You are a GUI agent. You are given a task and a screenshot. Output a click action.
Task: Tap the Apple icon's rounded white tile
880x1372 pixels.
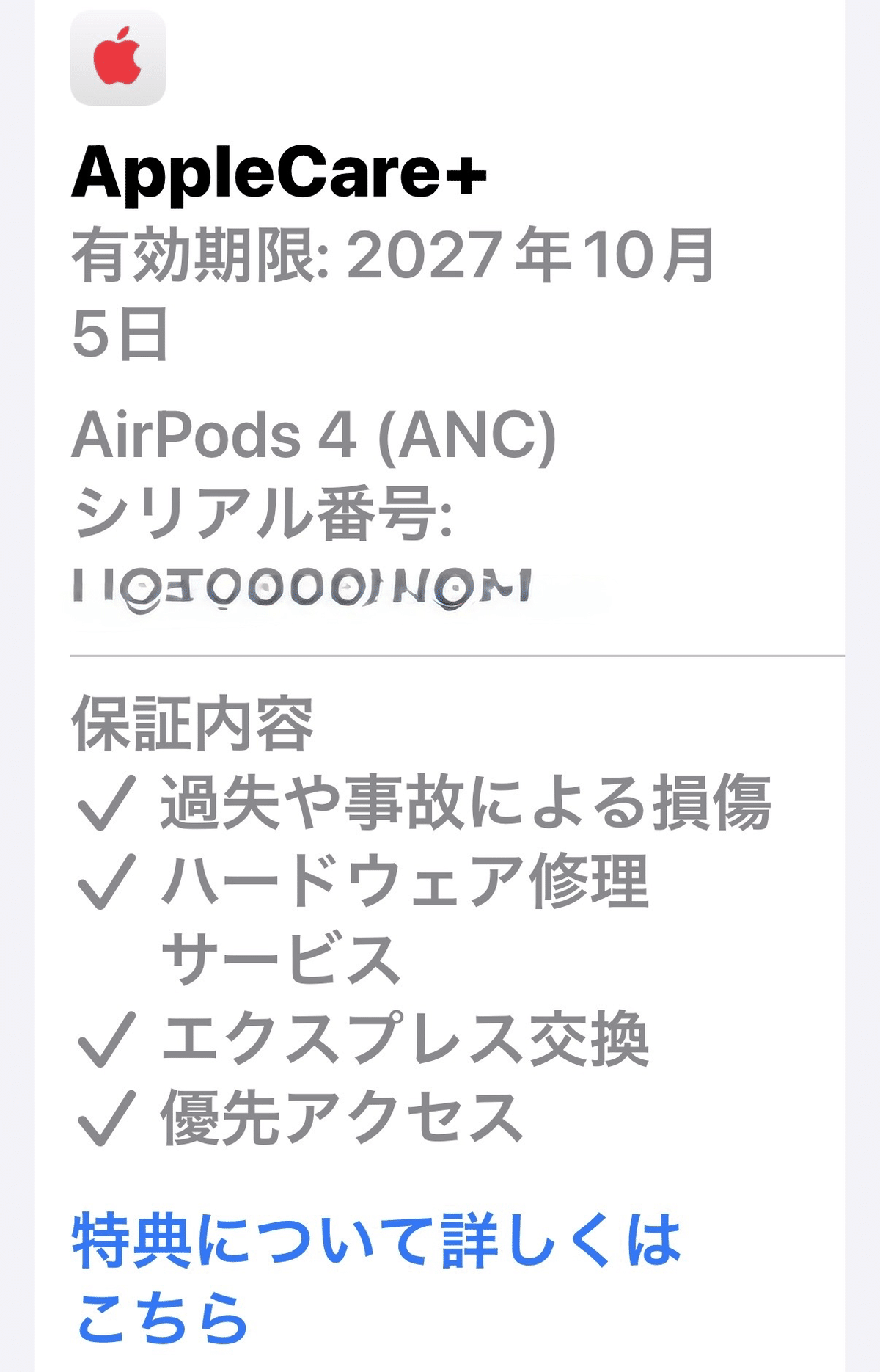pos(117,59)
